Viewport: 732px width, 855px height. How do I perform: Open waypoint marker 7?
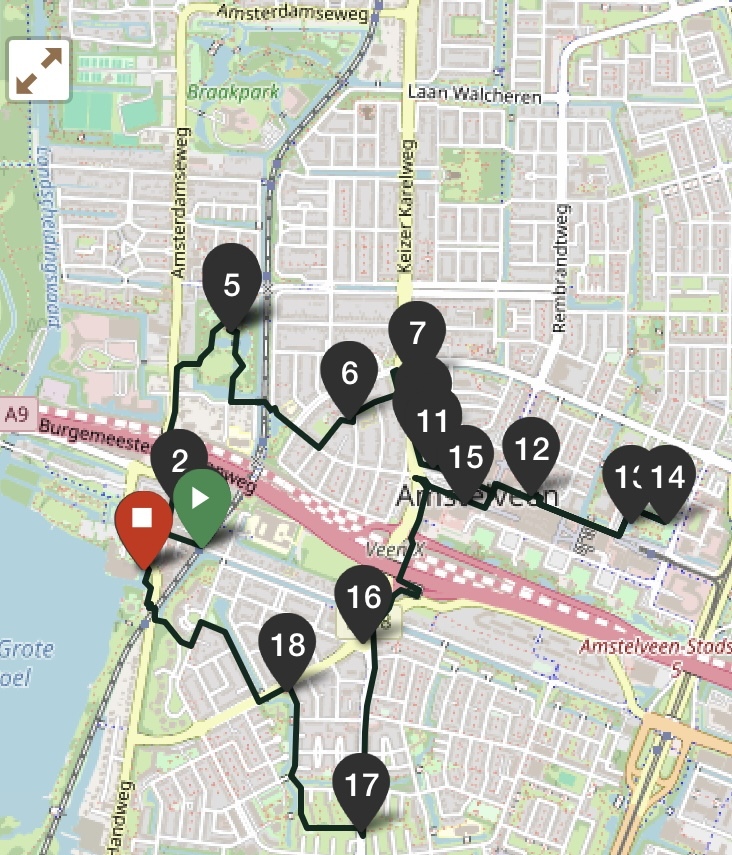click(x=418, y=330)
